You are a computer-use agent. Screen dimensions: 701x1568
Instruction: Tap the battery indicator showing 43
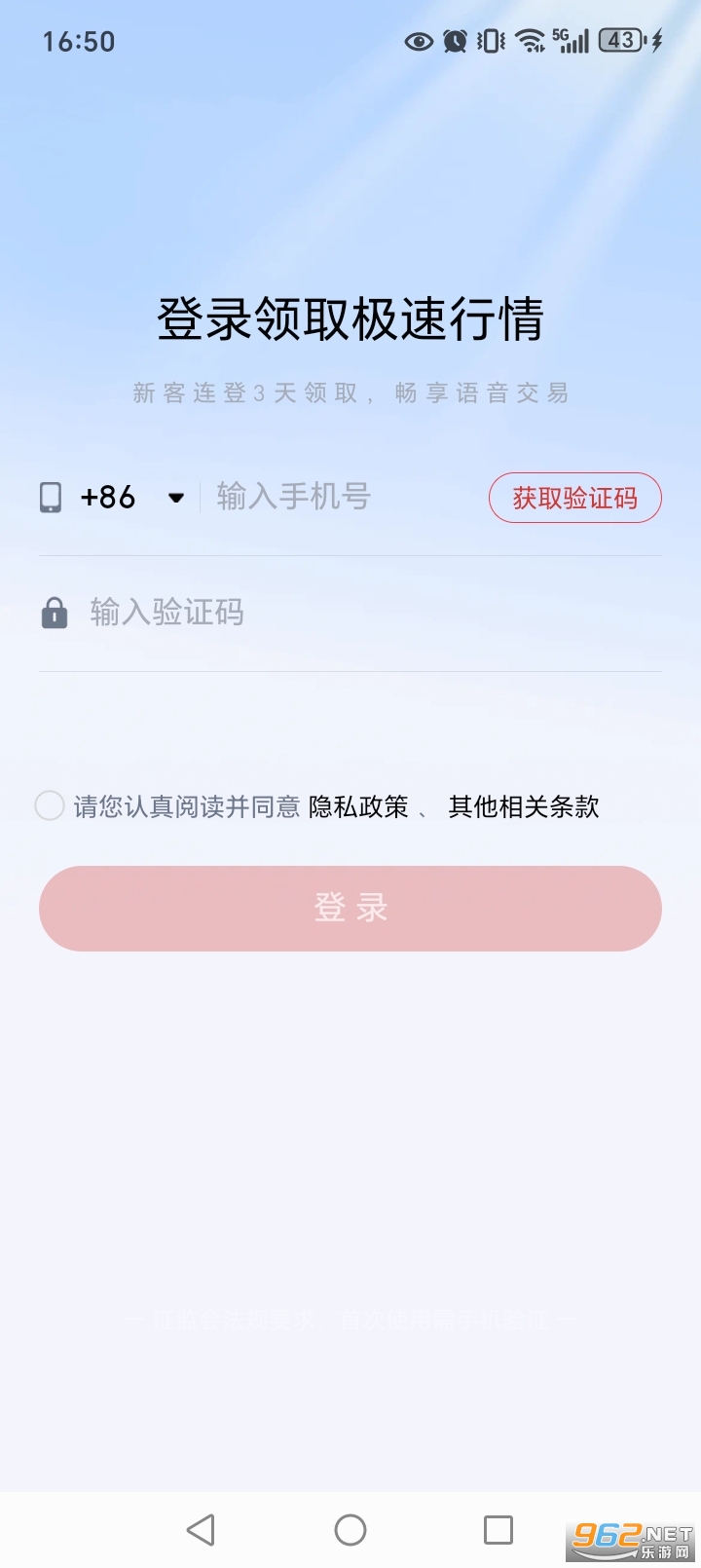click(x=618, y=41)
